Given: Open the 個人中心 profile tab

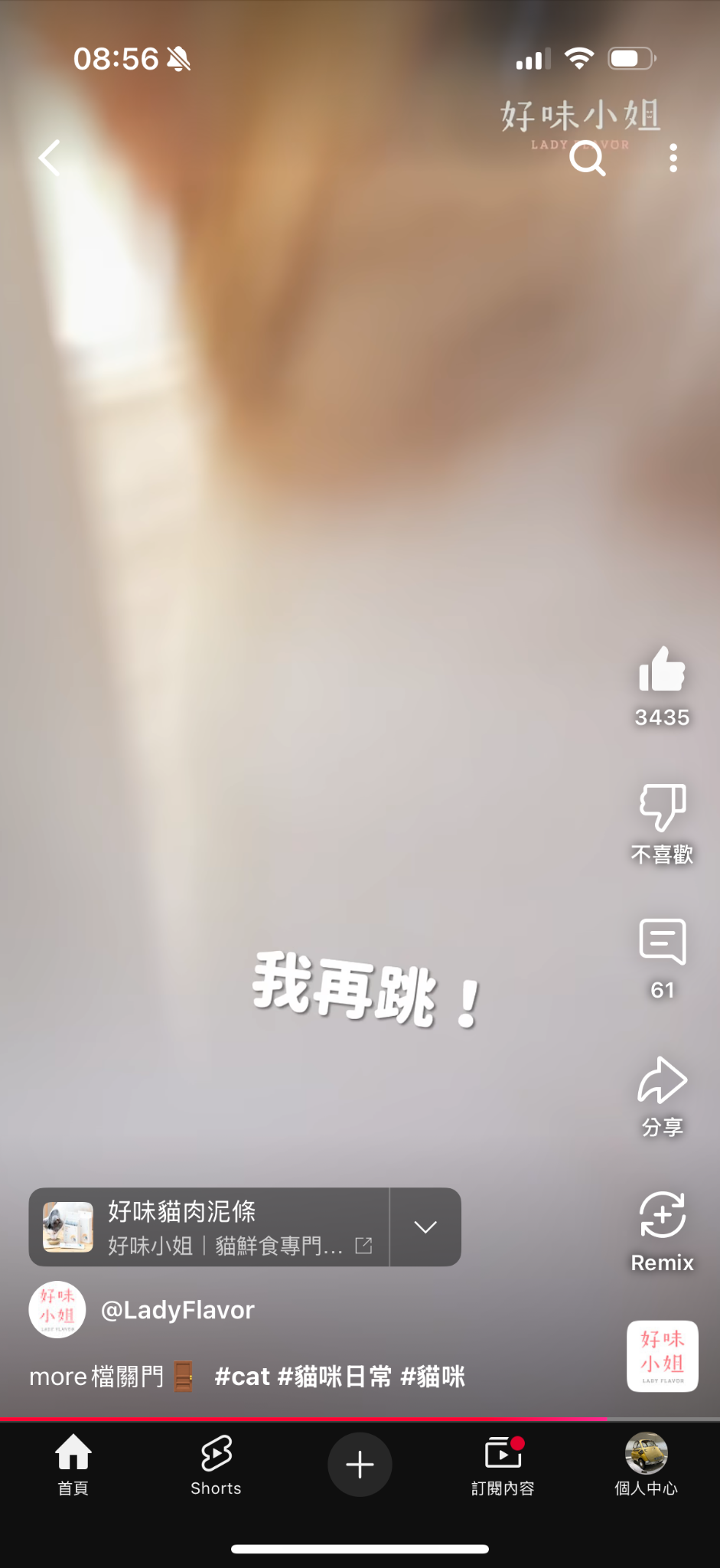Looking at the screenshot, I should (646, 1464).
